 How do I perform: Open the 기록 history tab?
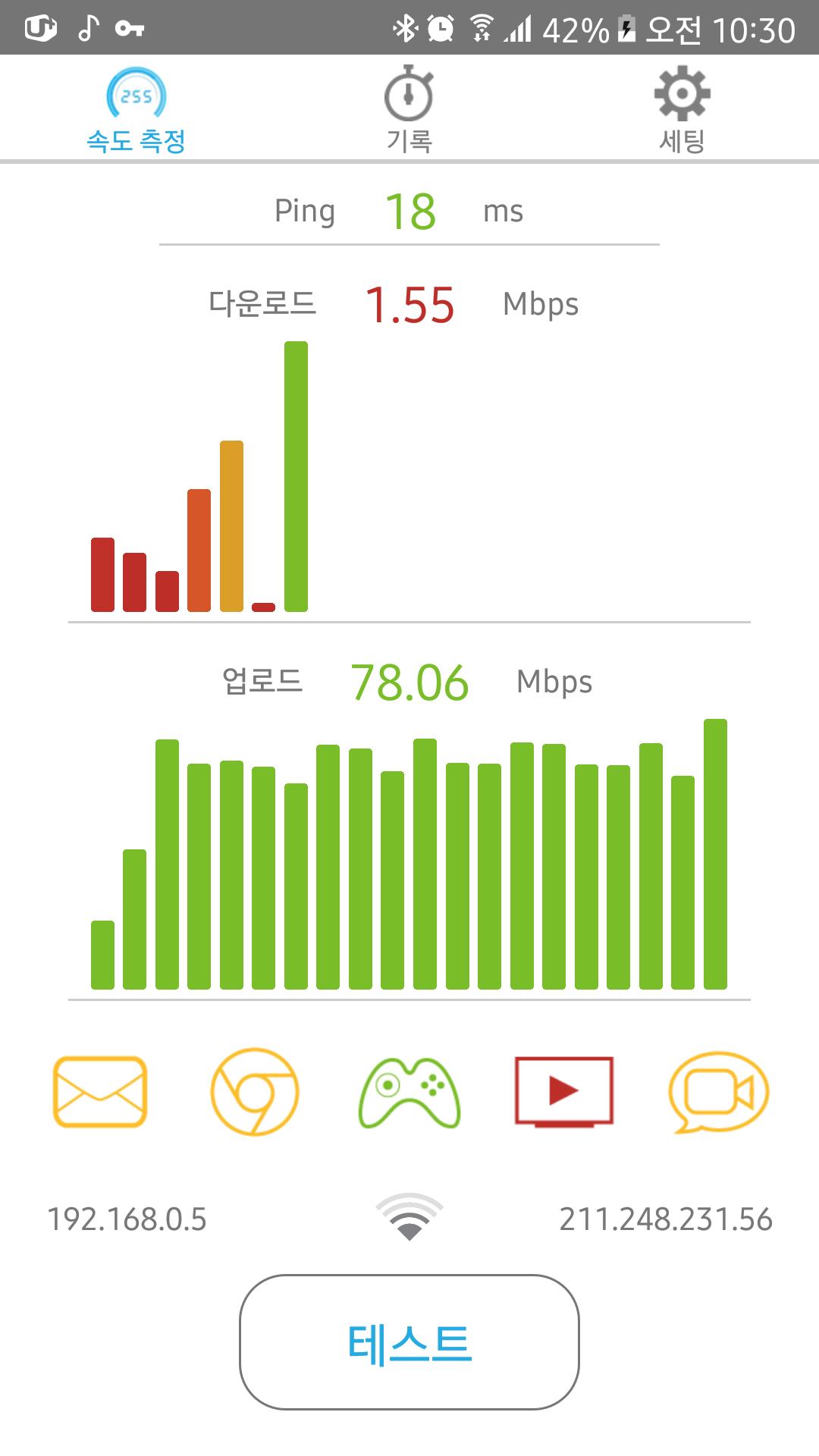click(409, 111)
